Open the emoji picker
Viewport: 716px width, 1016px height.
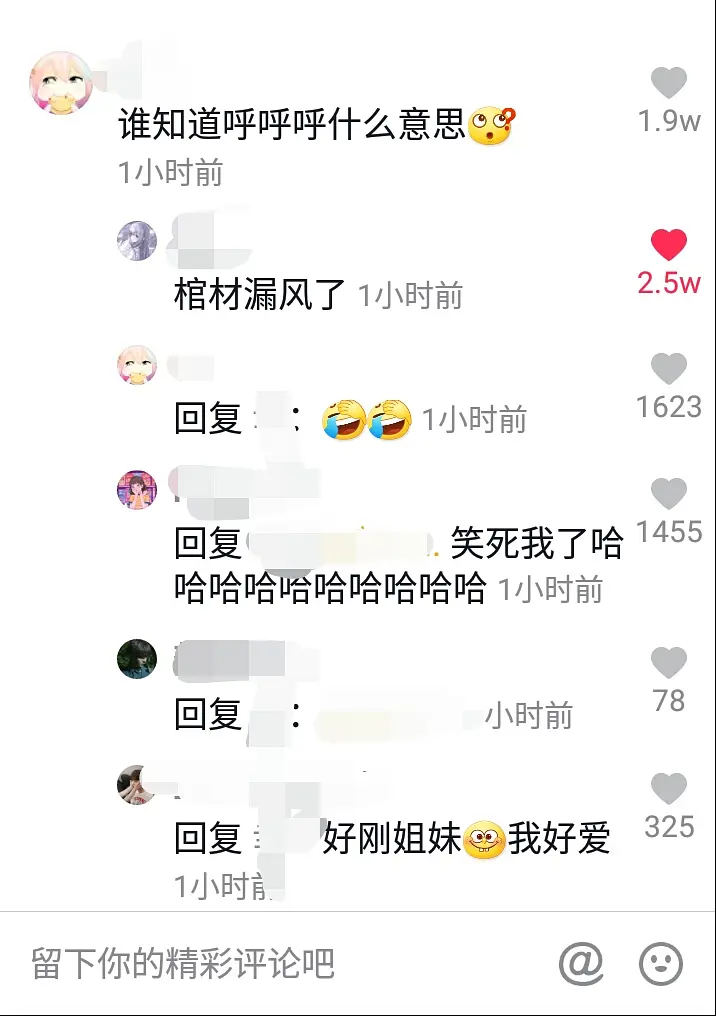661,964
